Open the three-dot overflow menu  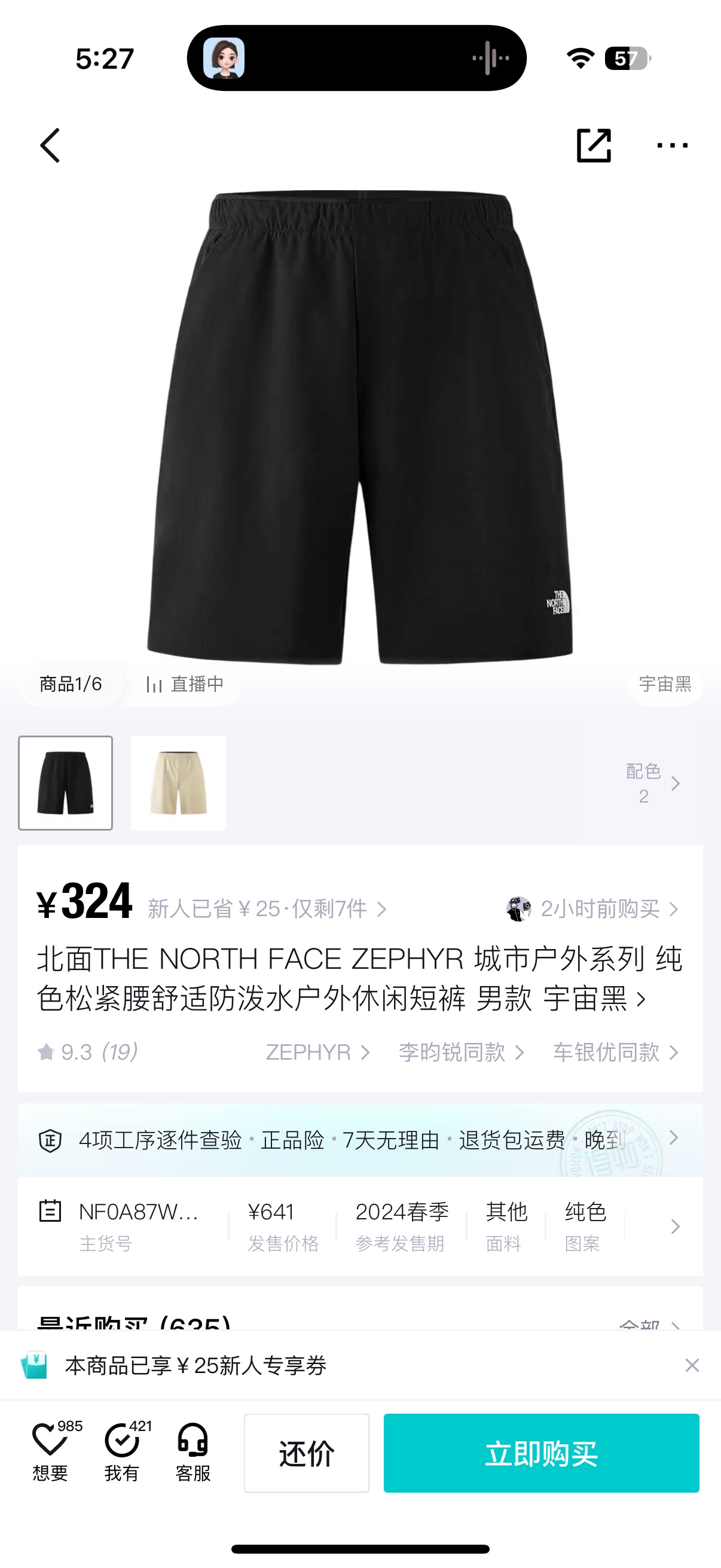[x=672, y=145]
